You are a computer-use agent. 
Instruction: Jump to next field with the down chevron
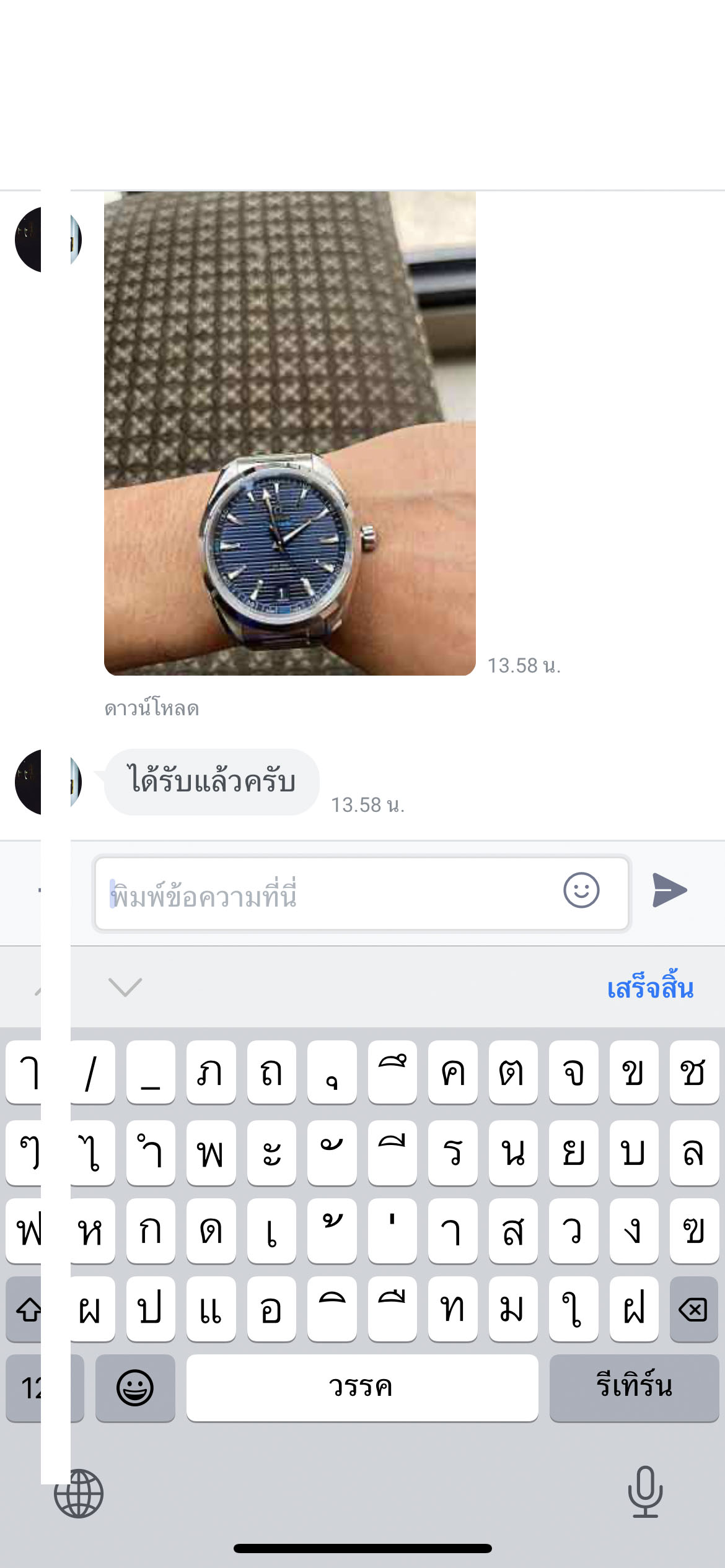point(125,987)
